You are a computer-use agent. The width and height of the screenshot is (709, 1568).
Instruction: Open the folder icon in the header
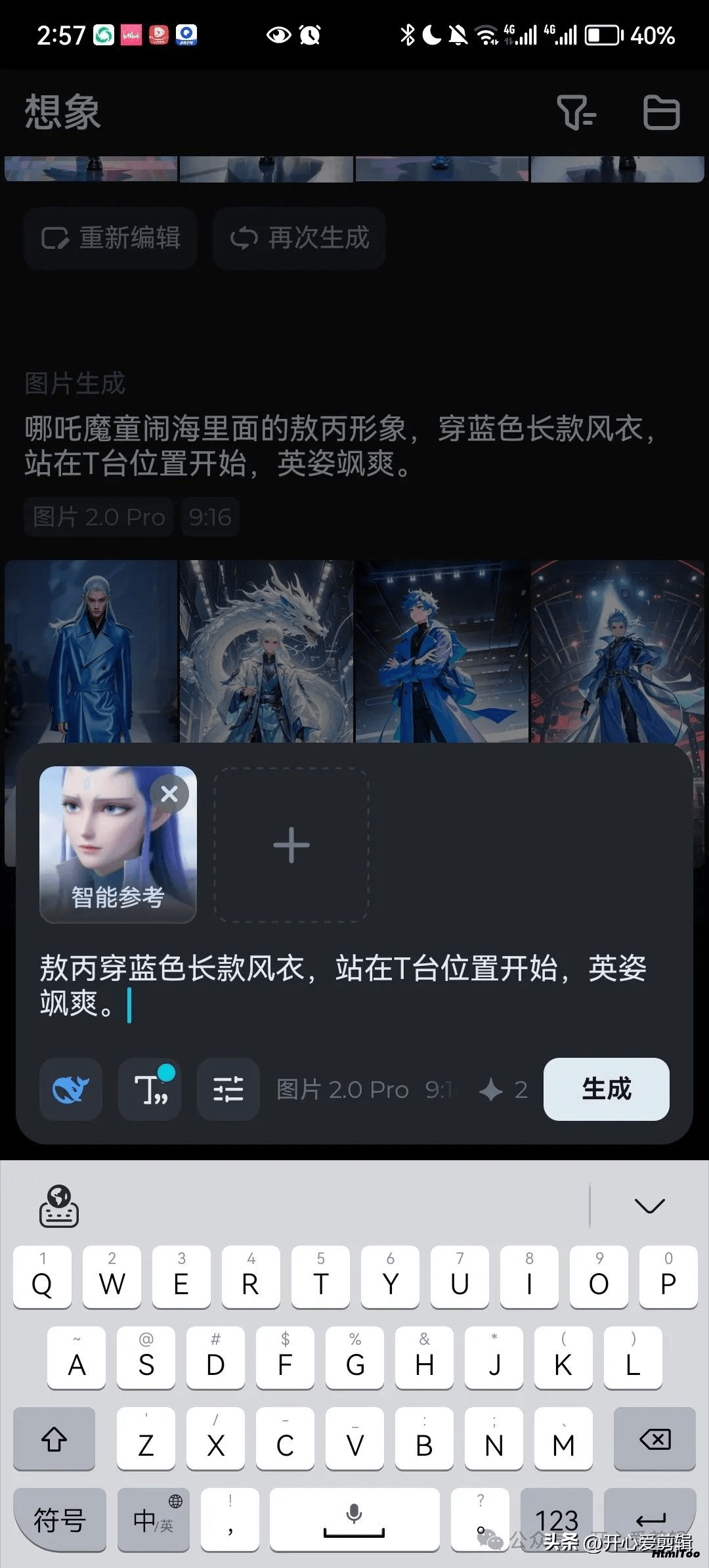[x=660, y=112]
